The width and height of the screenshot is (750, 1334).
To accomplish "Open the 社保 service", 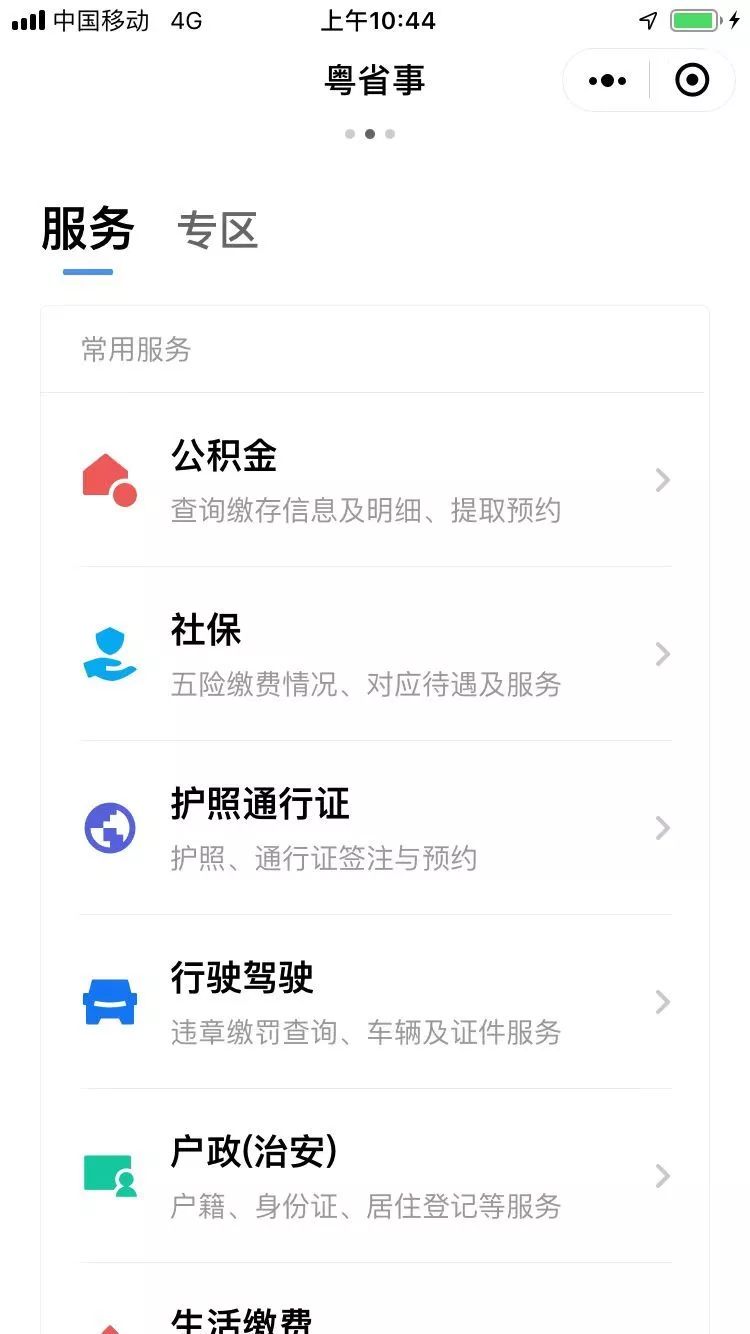I will point(375,655).
